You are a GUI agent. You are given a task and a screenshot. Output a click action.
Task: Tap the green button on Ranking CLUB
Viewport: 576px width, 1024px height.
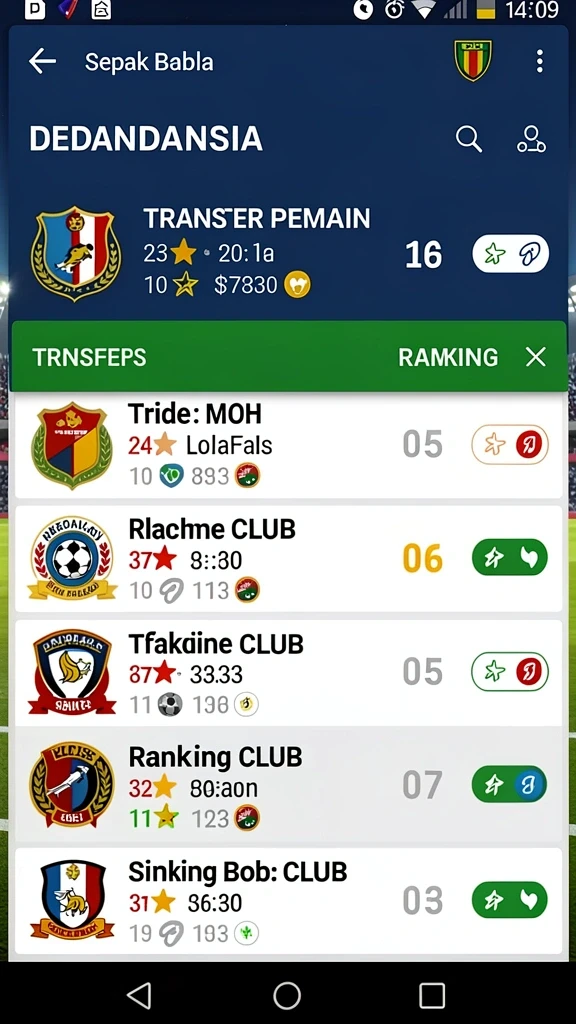(510, 784)
